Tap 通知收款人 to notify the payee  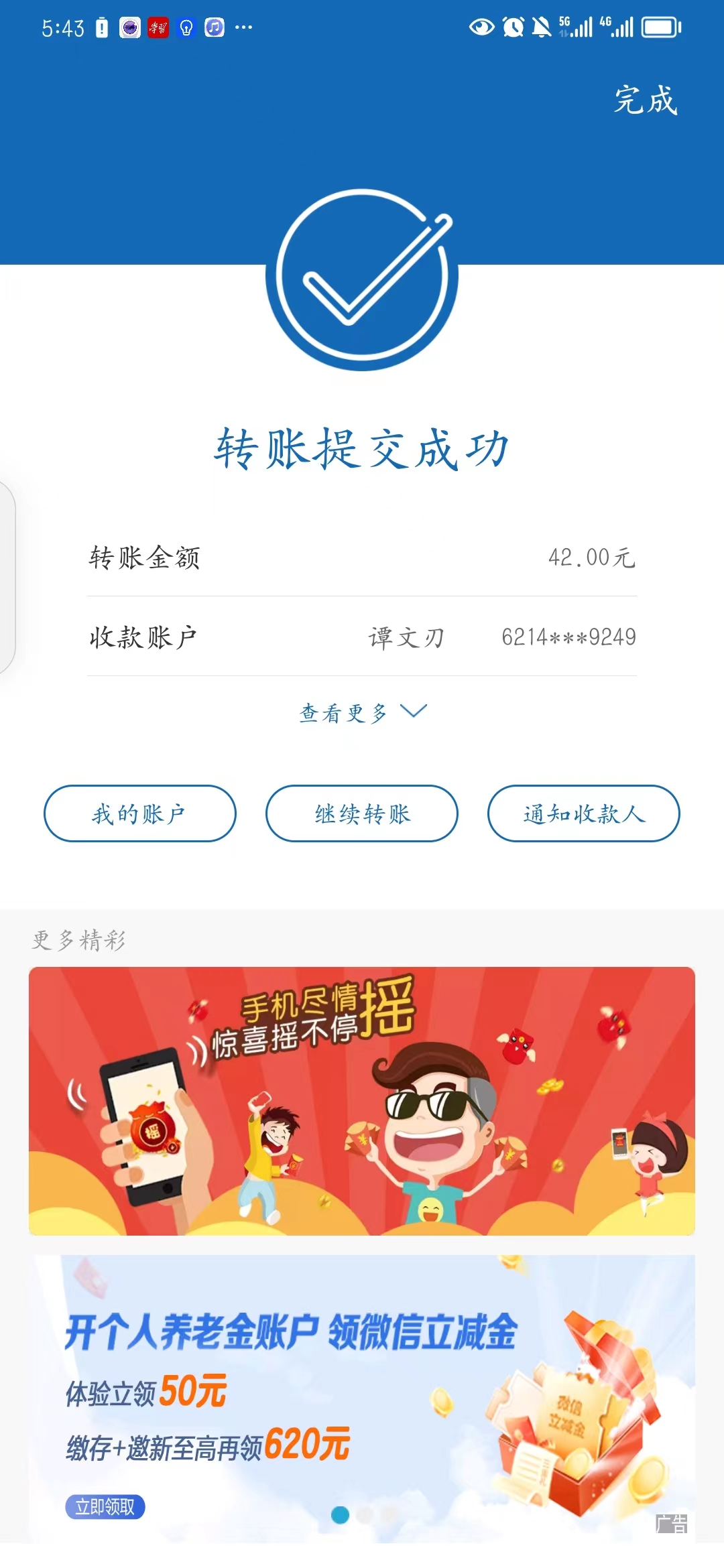584,813
